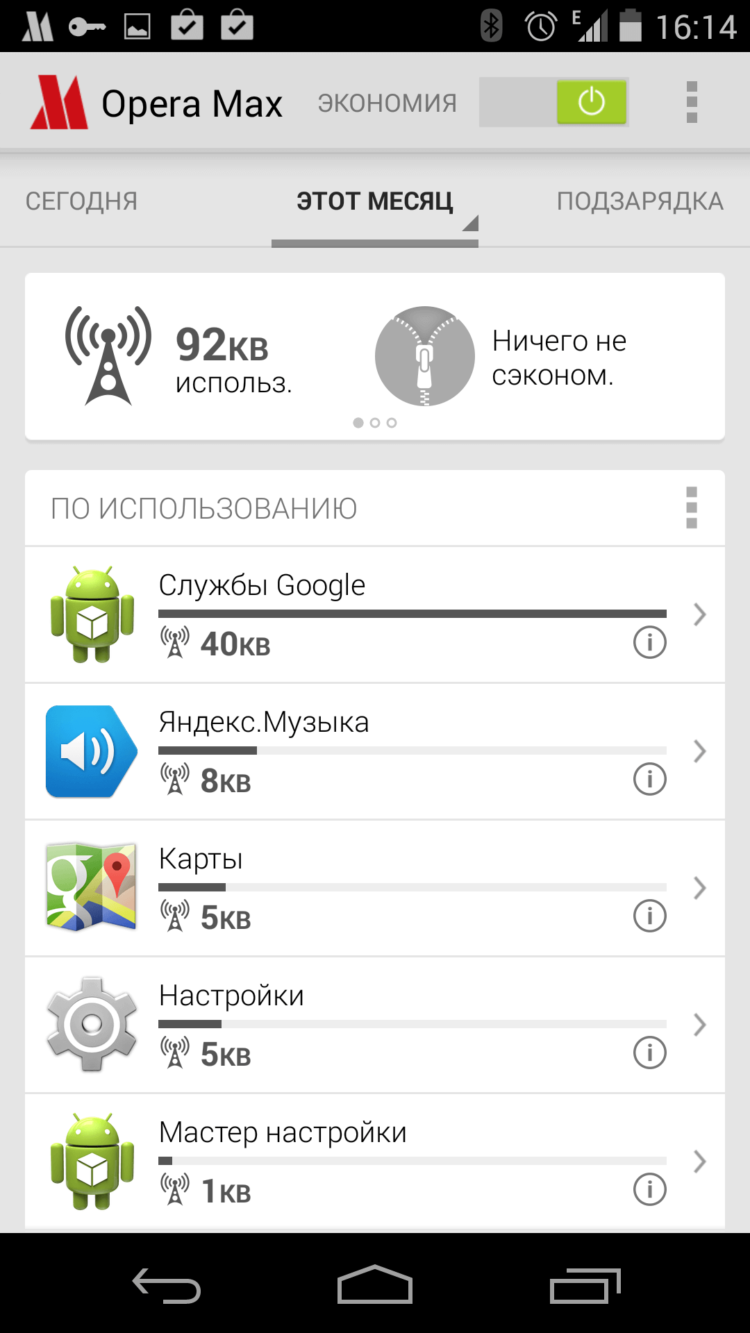Image resolution: width=750 pixels, height=1333 pixels.
Task: Tap the zipper savings icon
Action: (424, 355)
